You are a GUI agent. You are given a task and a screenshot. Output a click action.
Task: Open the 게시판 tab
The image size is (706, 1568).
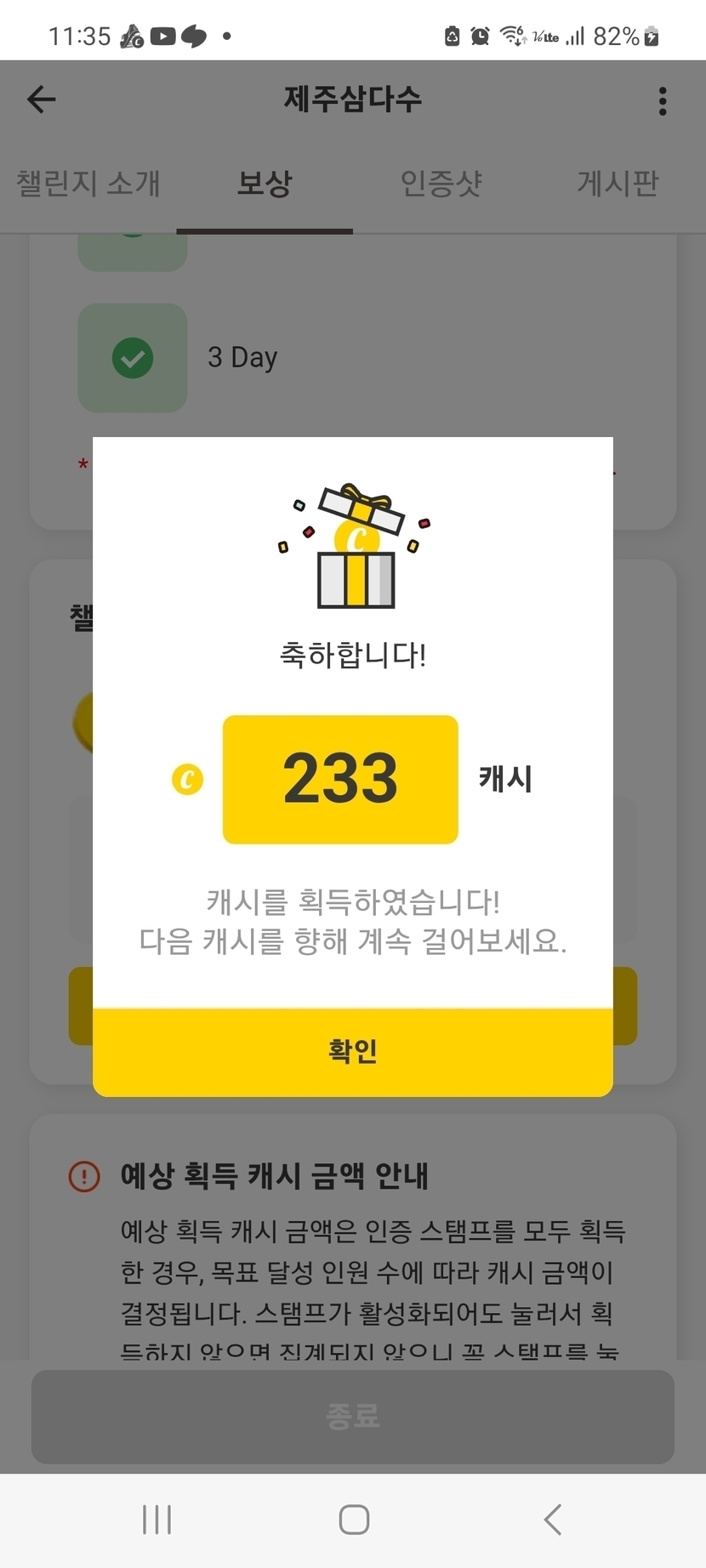click(618, 183)
